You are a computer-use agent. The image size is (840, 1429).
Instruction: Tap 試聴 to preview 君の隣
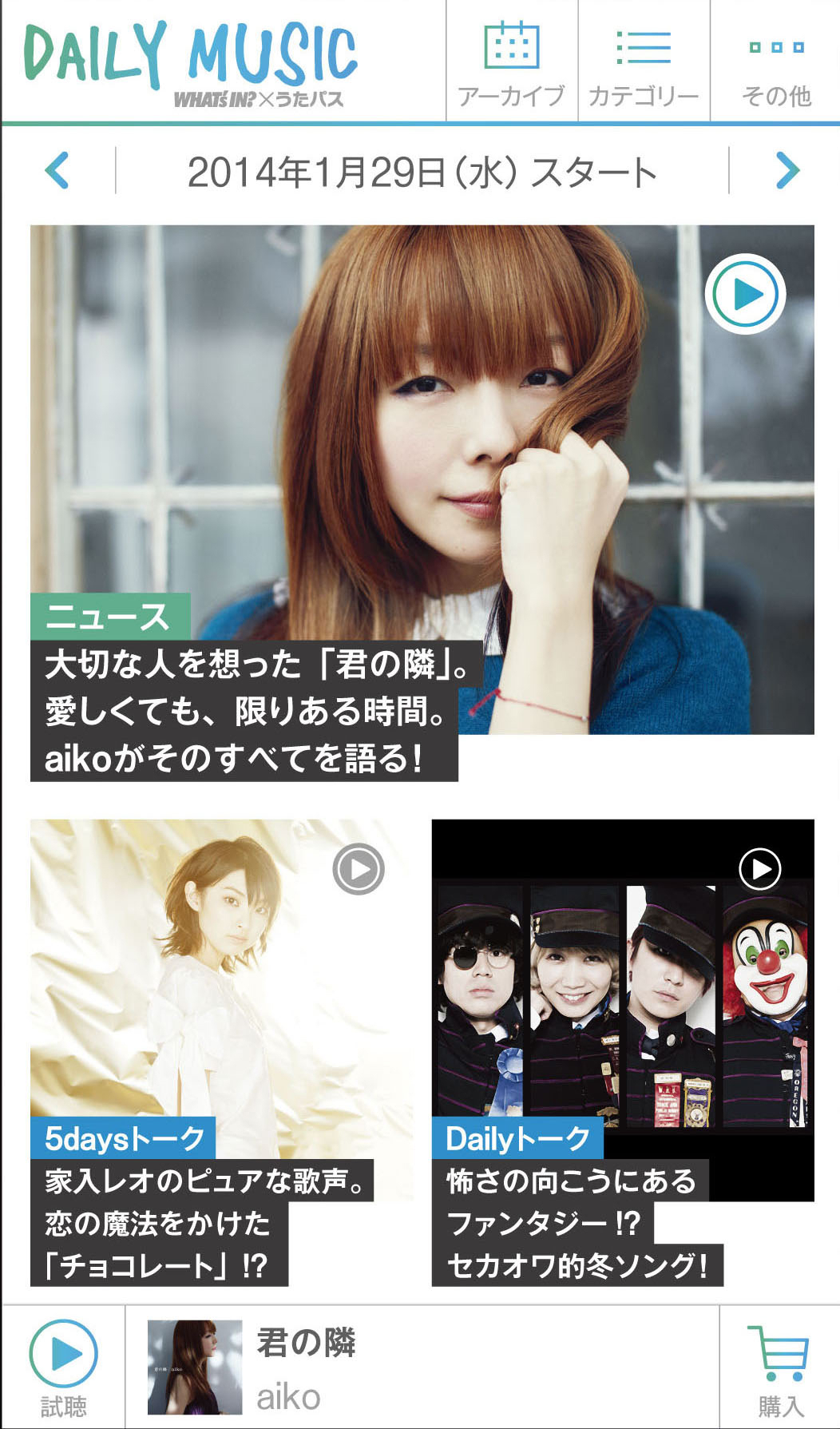point(63,1367)
